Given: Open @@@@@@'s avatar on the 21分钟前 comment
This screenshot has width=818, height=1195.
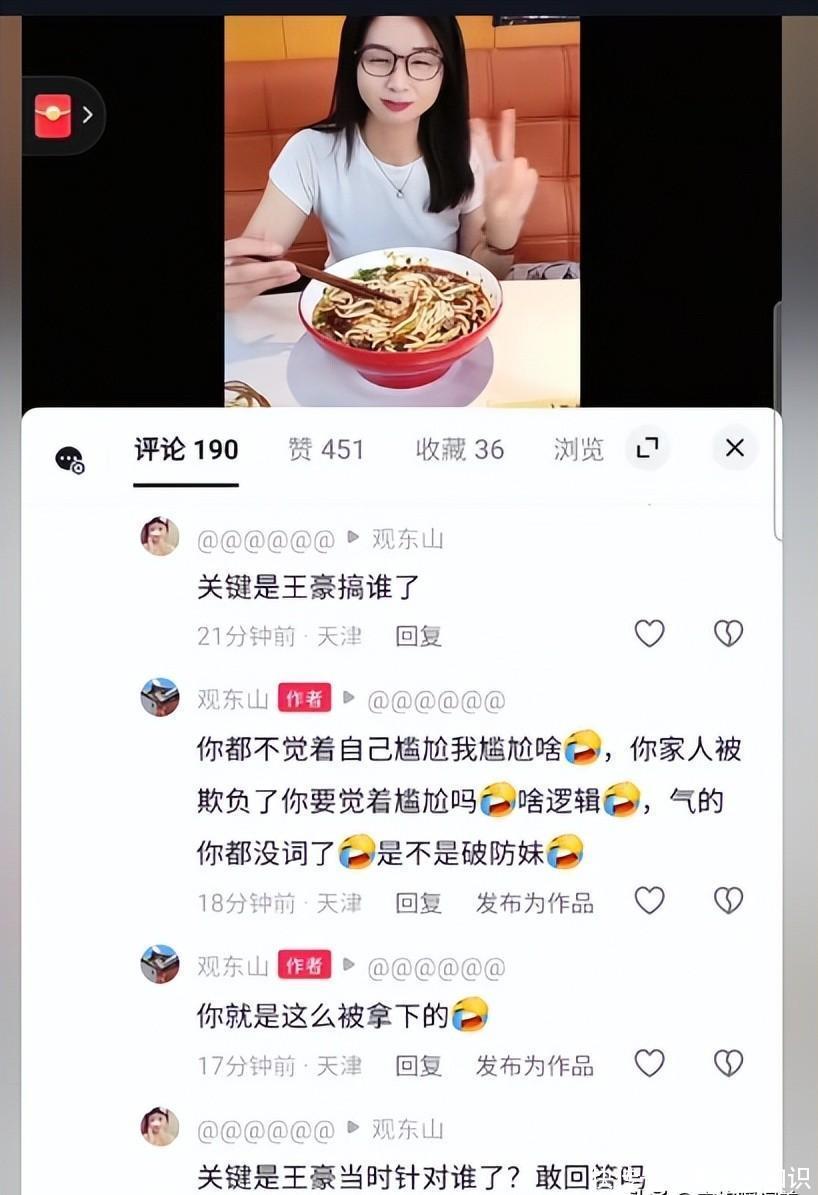Looking at the screenshot, I should [x=160, y=537].
